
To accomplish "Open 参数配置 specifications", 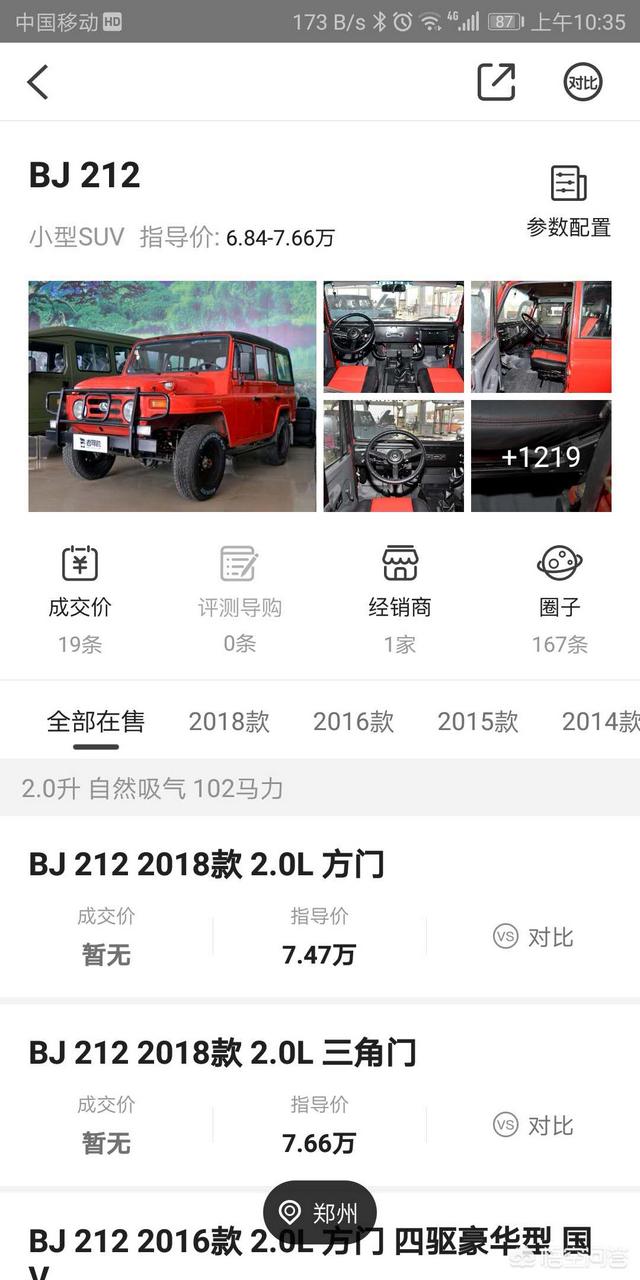I will tap(568, 202).
